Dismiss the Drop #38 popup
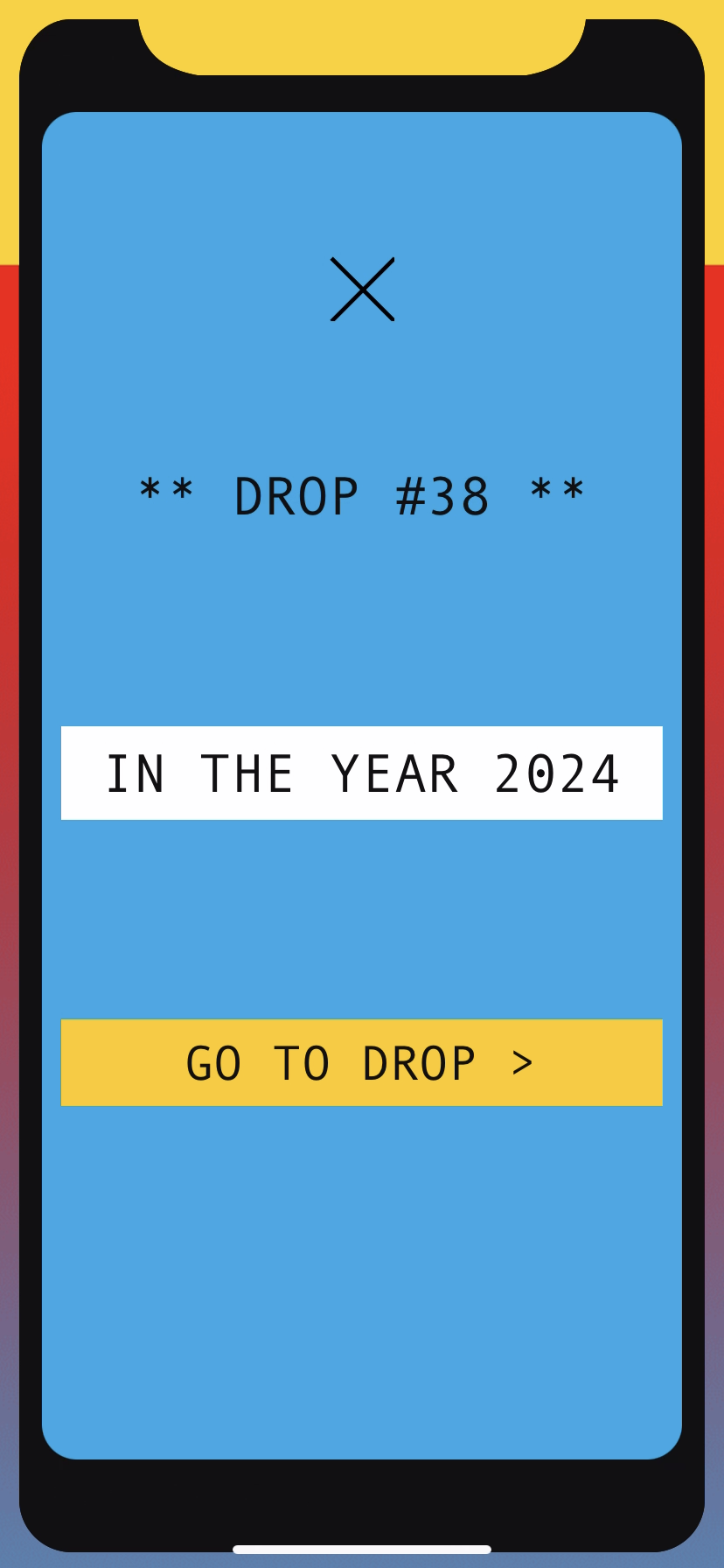 pos(362,289)
